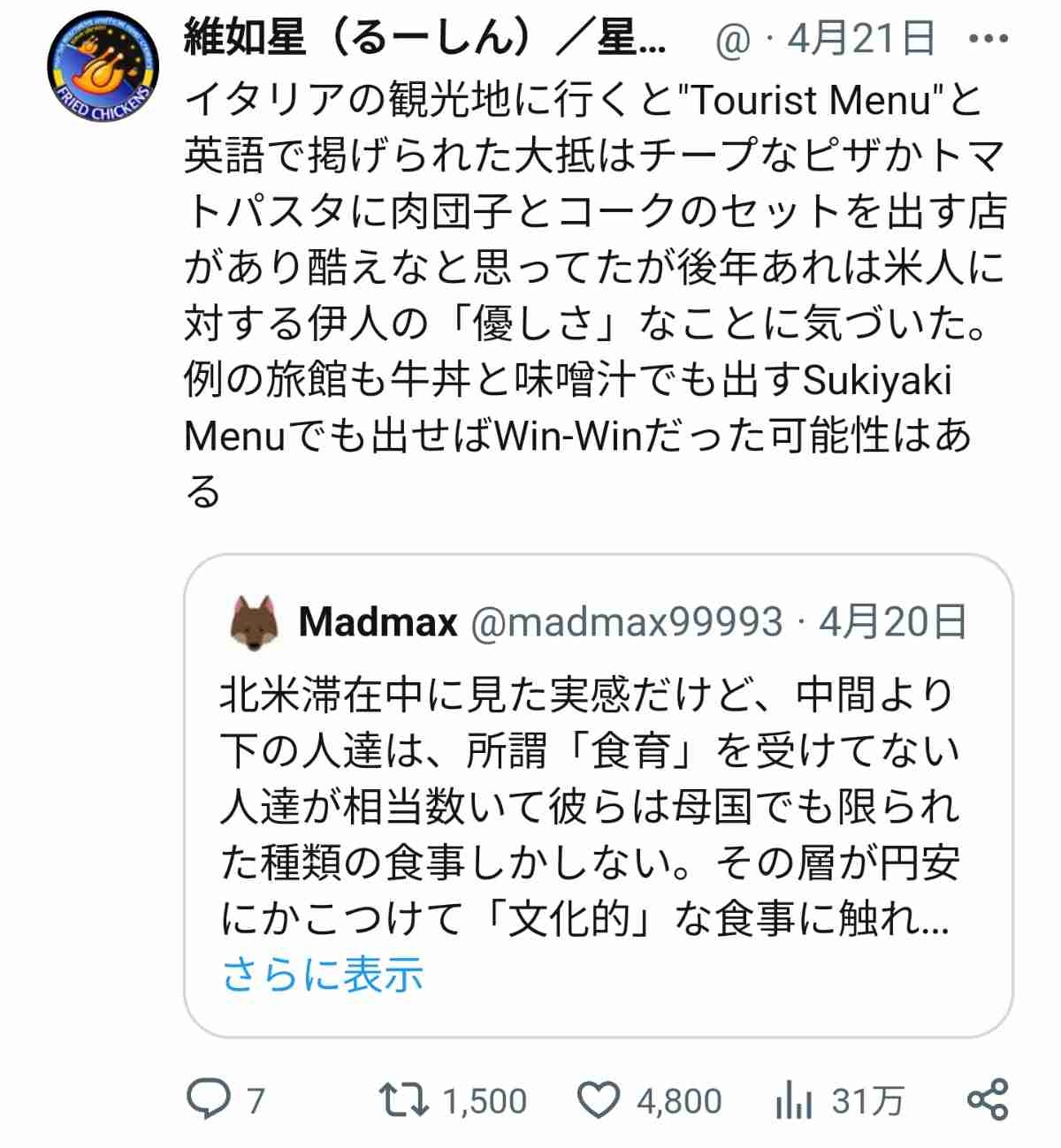Like the tweet with 4,800 likes

point(599,1100)
